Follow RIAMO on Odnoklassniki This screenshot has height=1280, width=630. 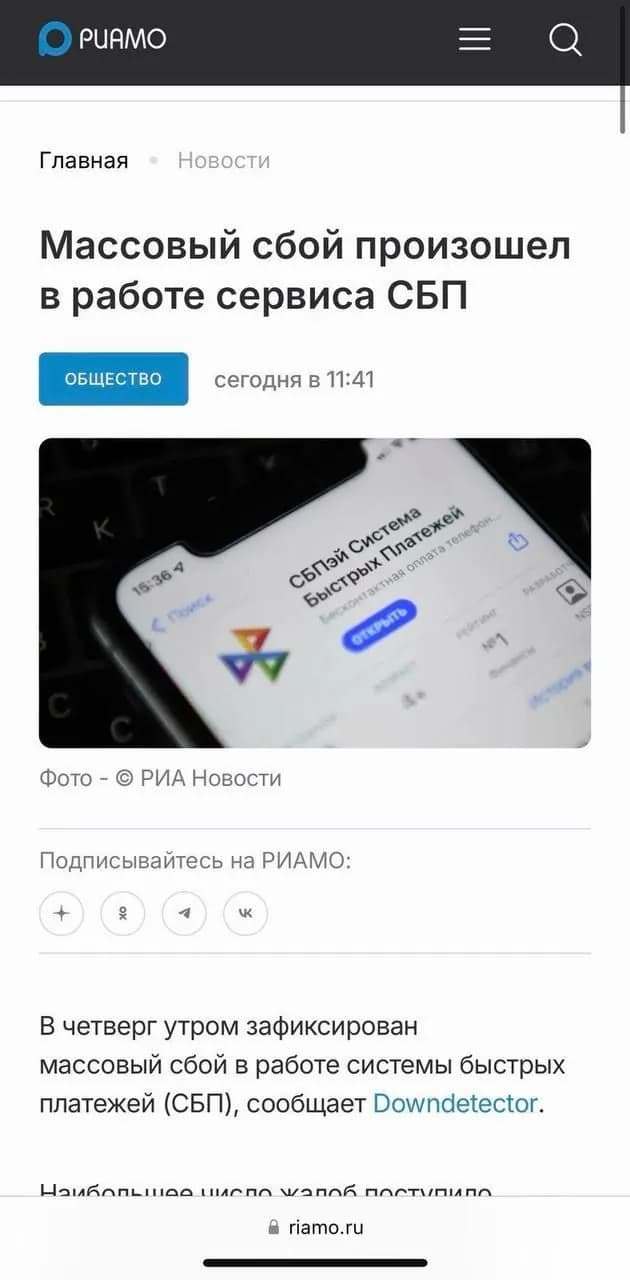coord(122,913)
